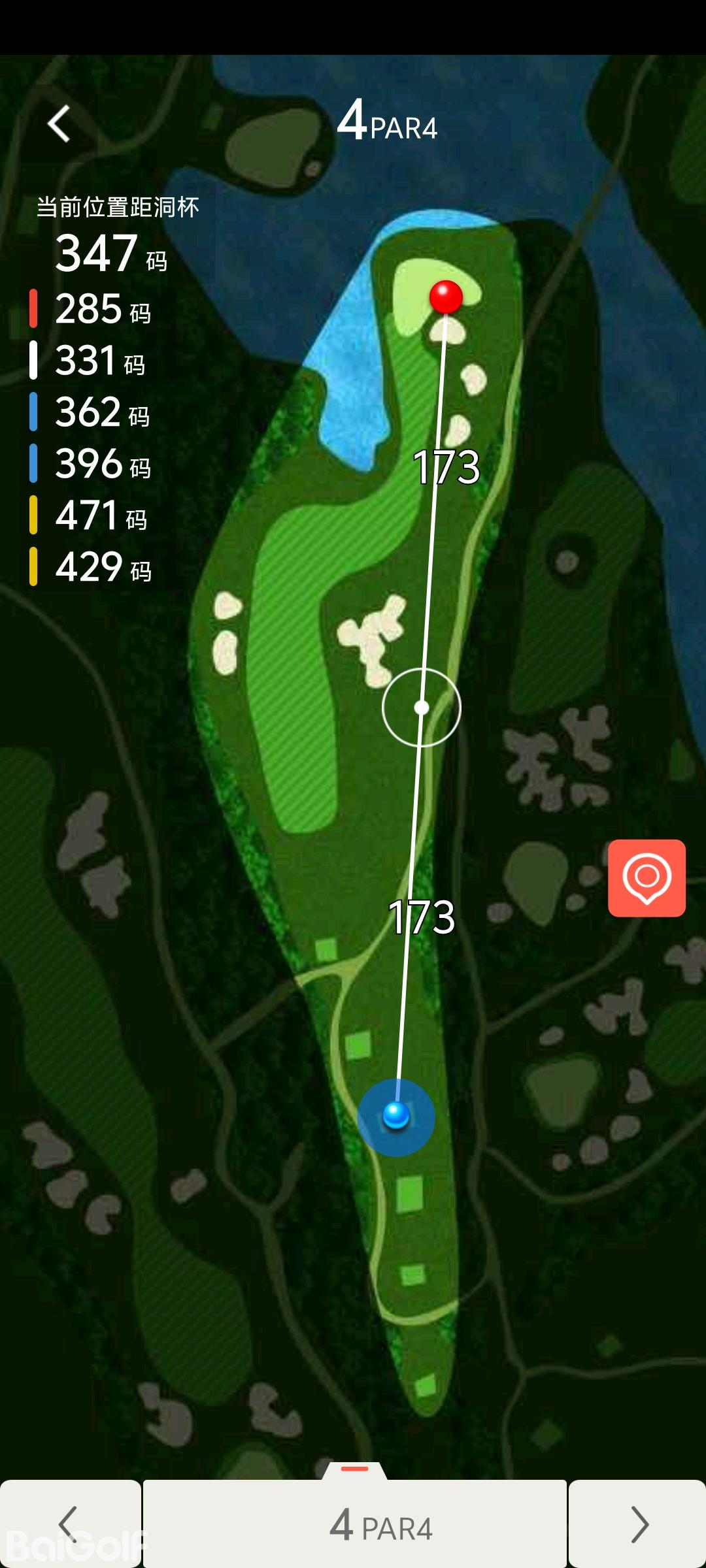Image resolution: width=706 pixels, height=1568 pixels.
Task: Open the hole 4 PAR4 selector
Action: click(x=355, y=1524)
